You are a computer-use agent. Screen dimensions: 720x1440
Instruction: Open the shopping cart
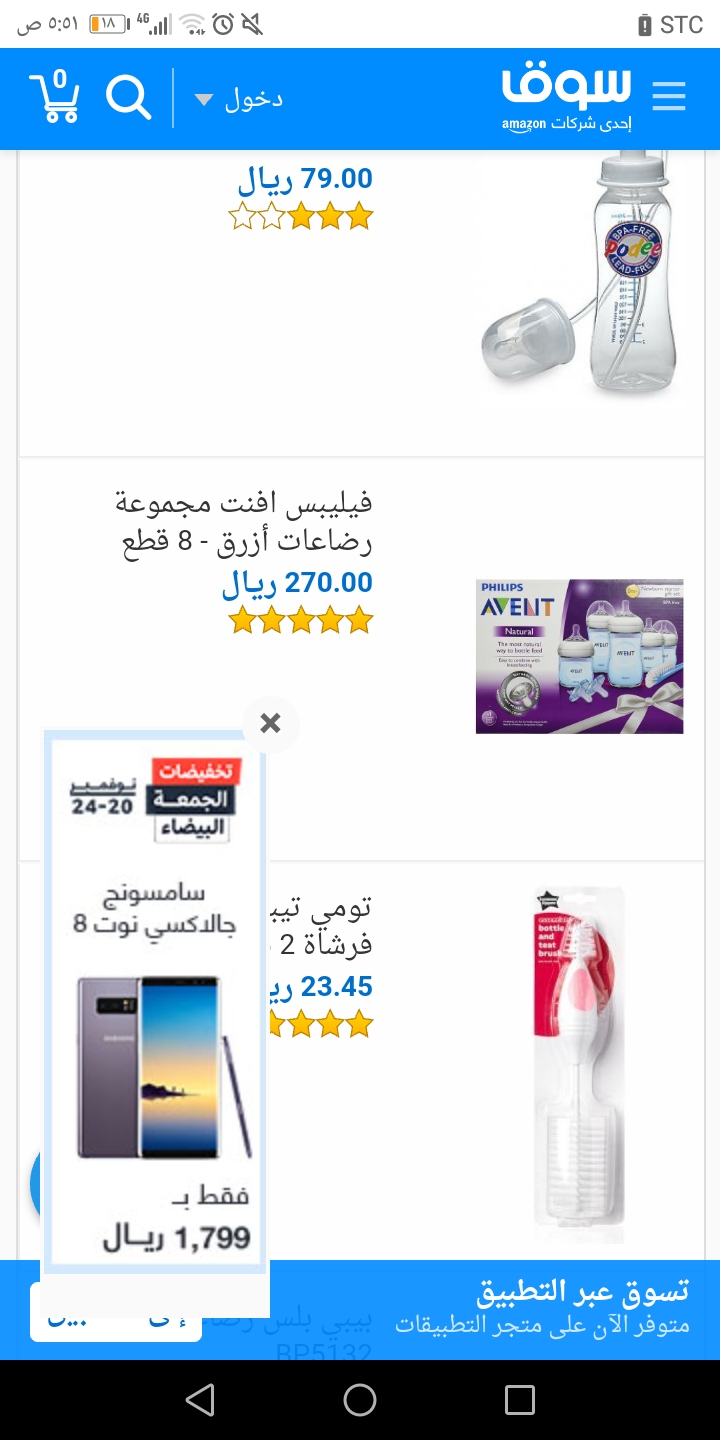pyautogui.click(x=56, y=97)
